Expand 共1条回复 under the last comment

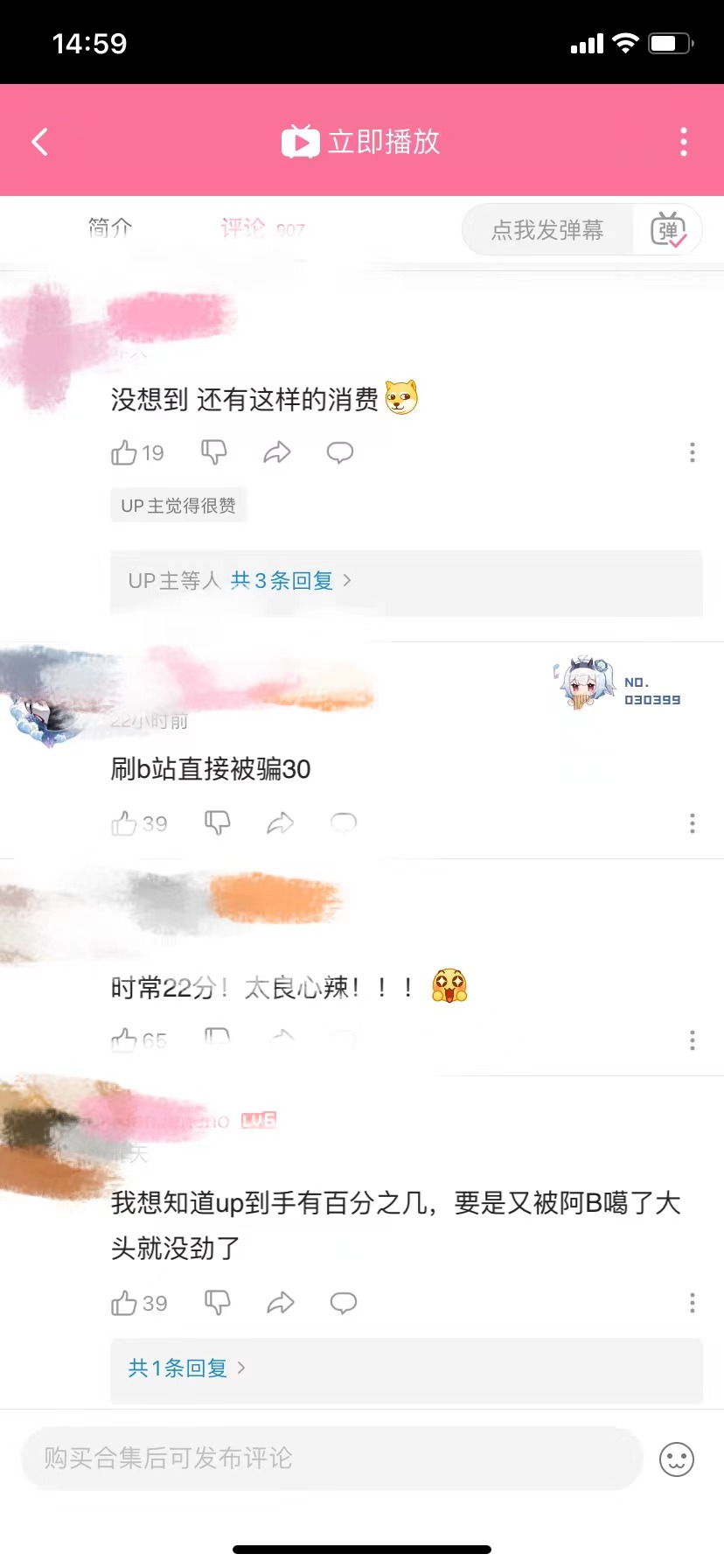click(x=186, y=1368)
